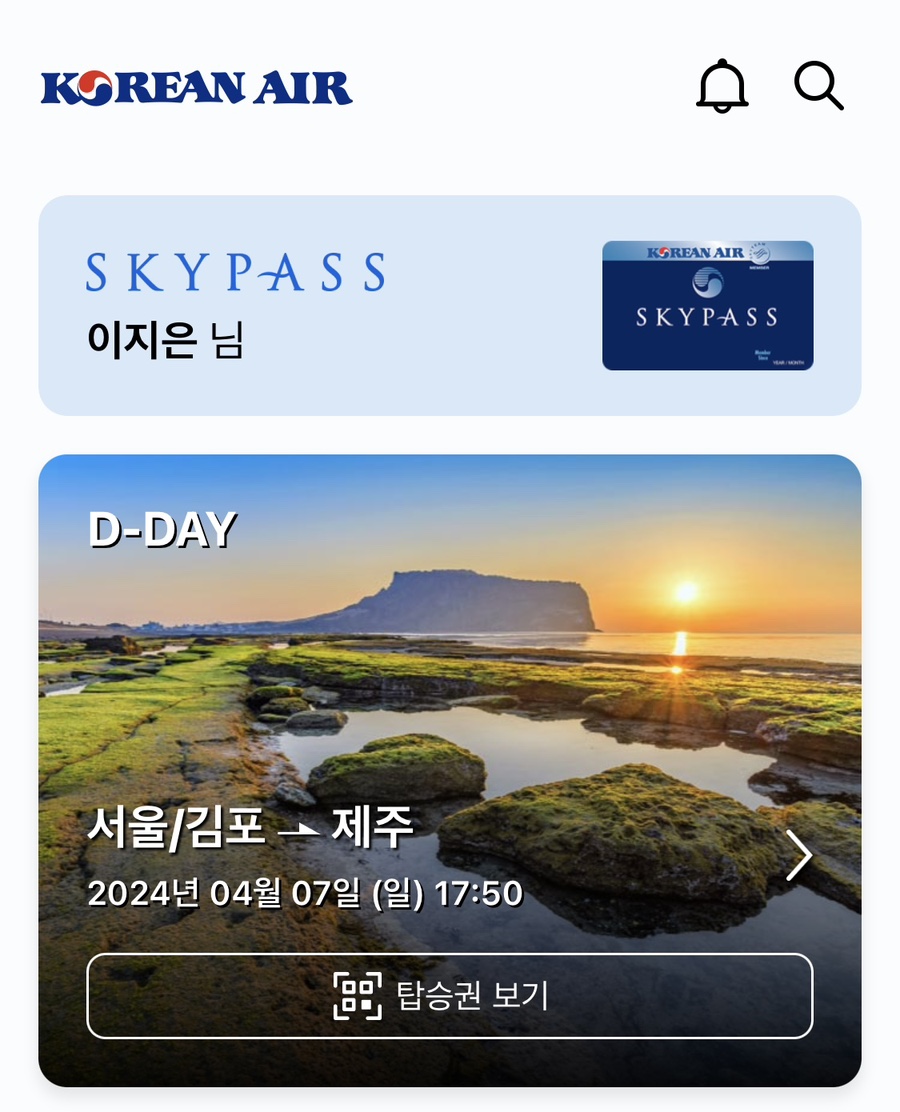
Task: View the boarding pass via 탑승권 보기
Action: 449,996
